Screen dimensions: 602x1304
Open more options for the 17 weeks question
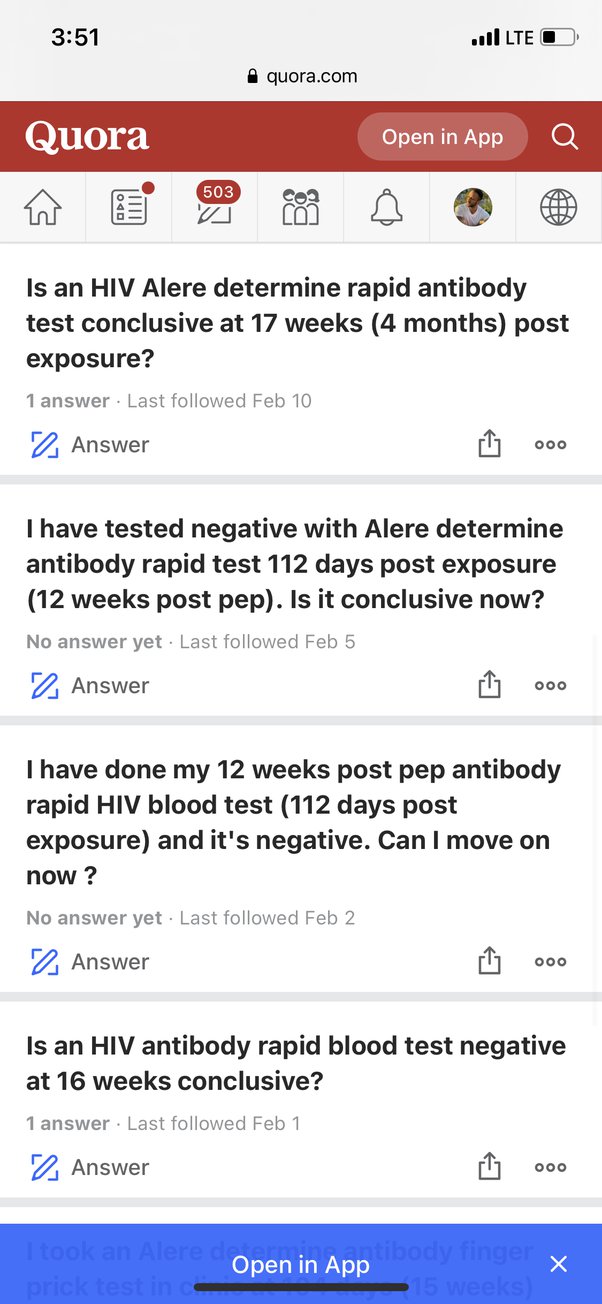pos(550,445)
